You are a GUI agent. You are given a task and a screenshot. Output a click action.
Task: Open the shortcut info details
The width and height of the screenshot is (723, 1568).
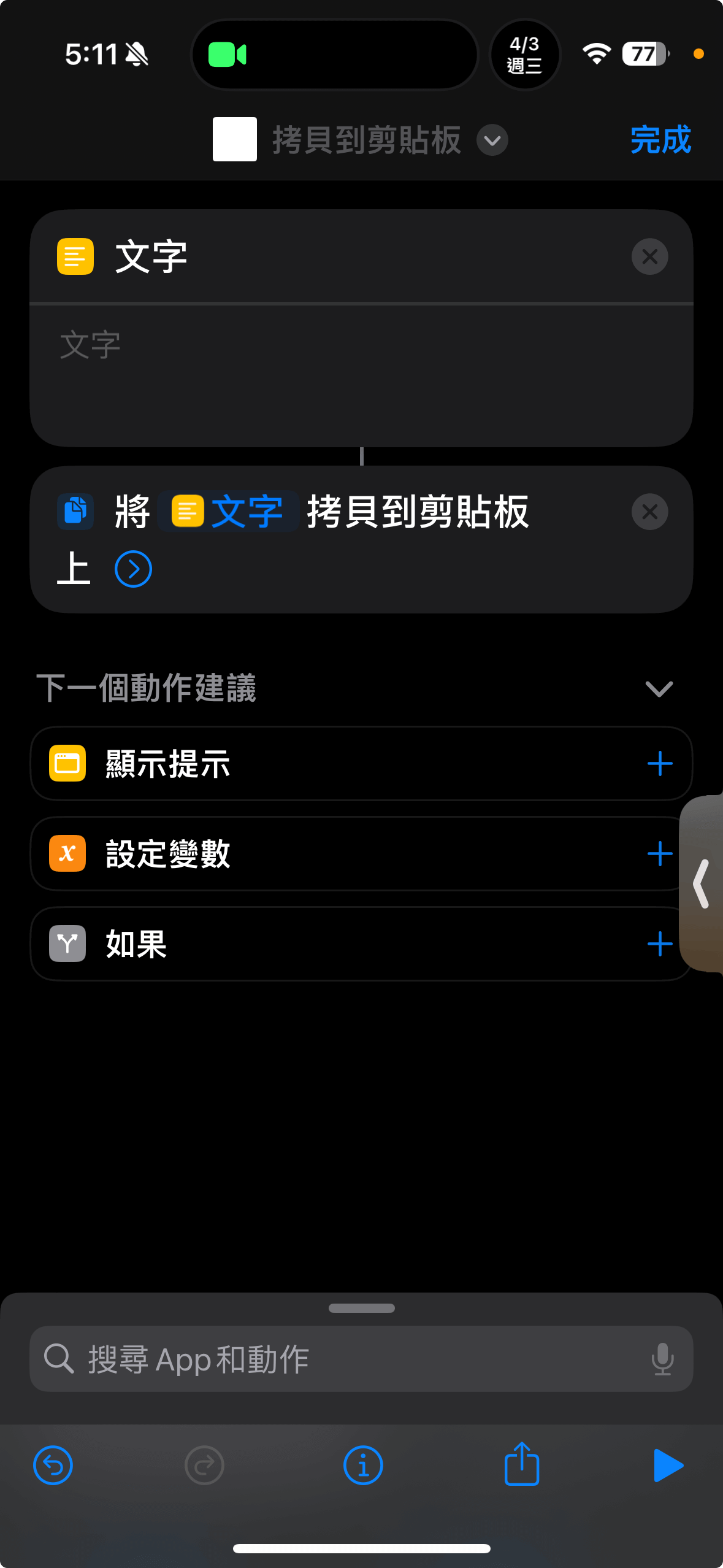pos(363,1466)
